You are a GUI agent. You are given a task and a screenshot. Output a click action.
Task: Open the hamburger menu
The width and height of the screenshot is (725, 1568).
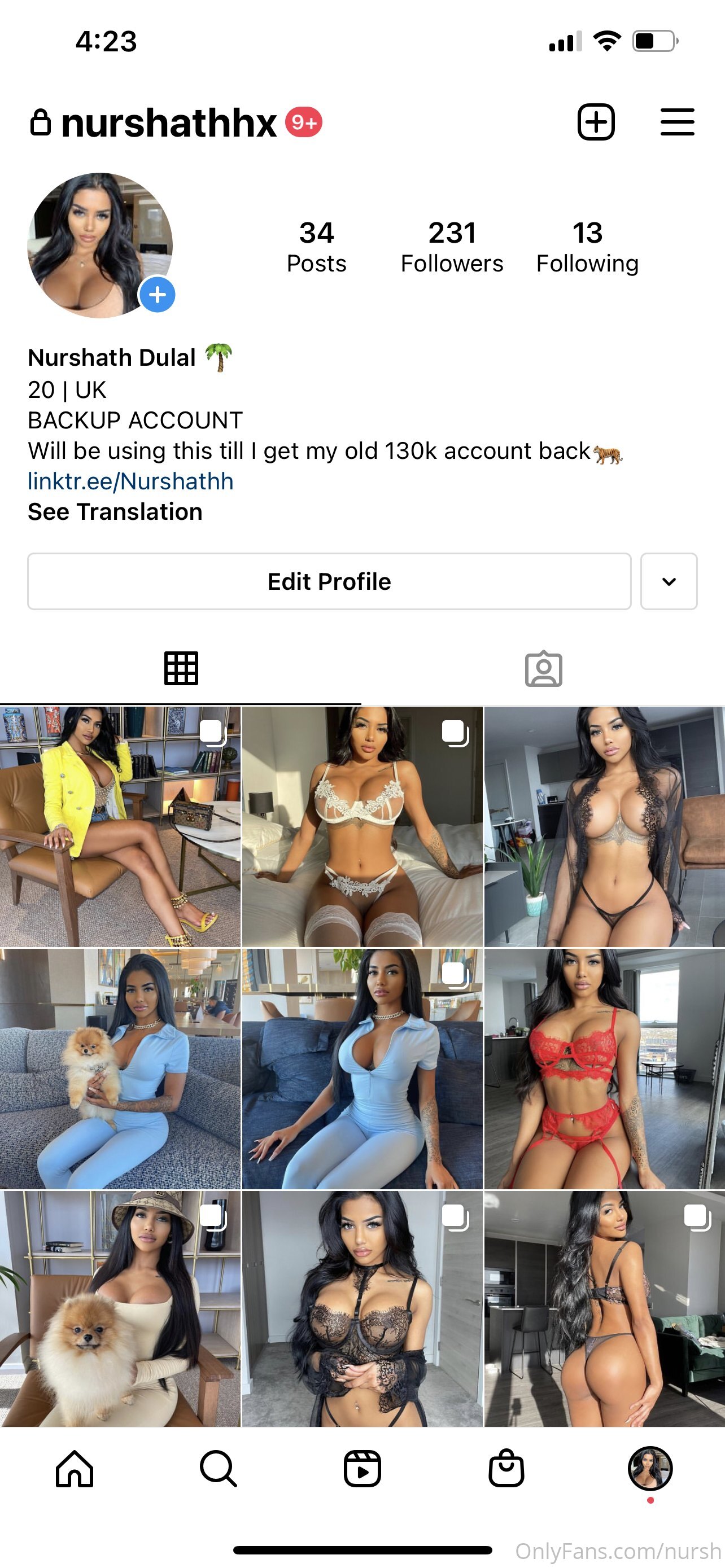(677, 122)
